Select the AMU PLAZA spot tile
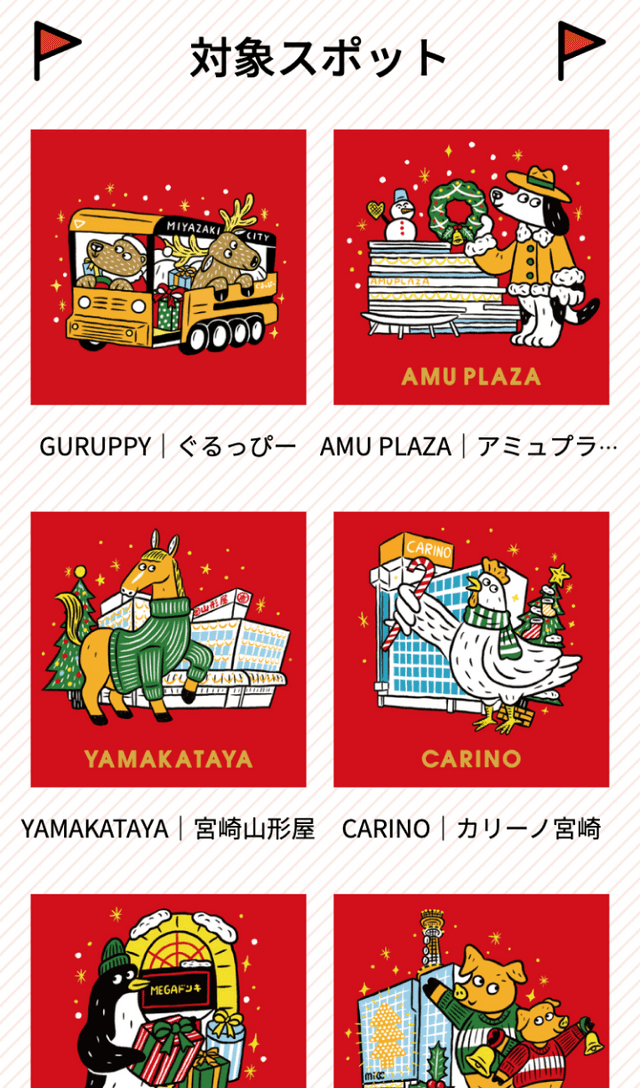640x1088 pixels. click(x=471, y=267)
